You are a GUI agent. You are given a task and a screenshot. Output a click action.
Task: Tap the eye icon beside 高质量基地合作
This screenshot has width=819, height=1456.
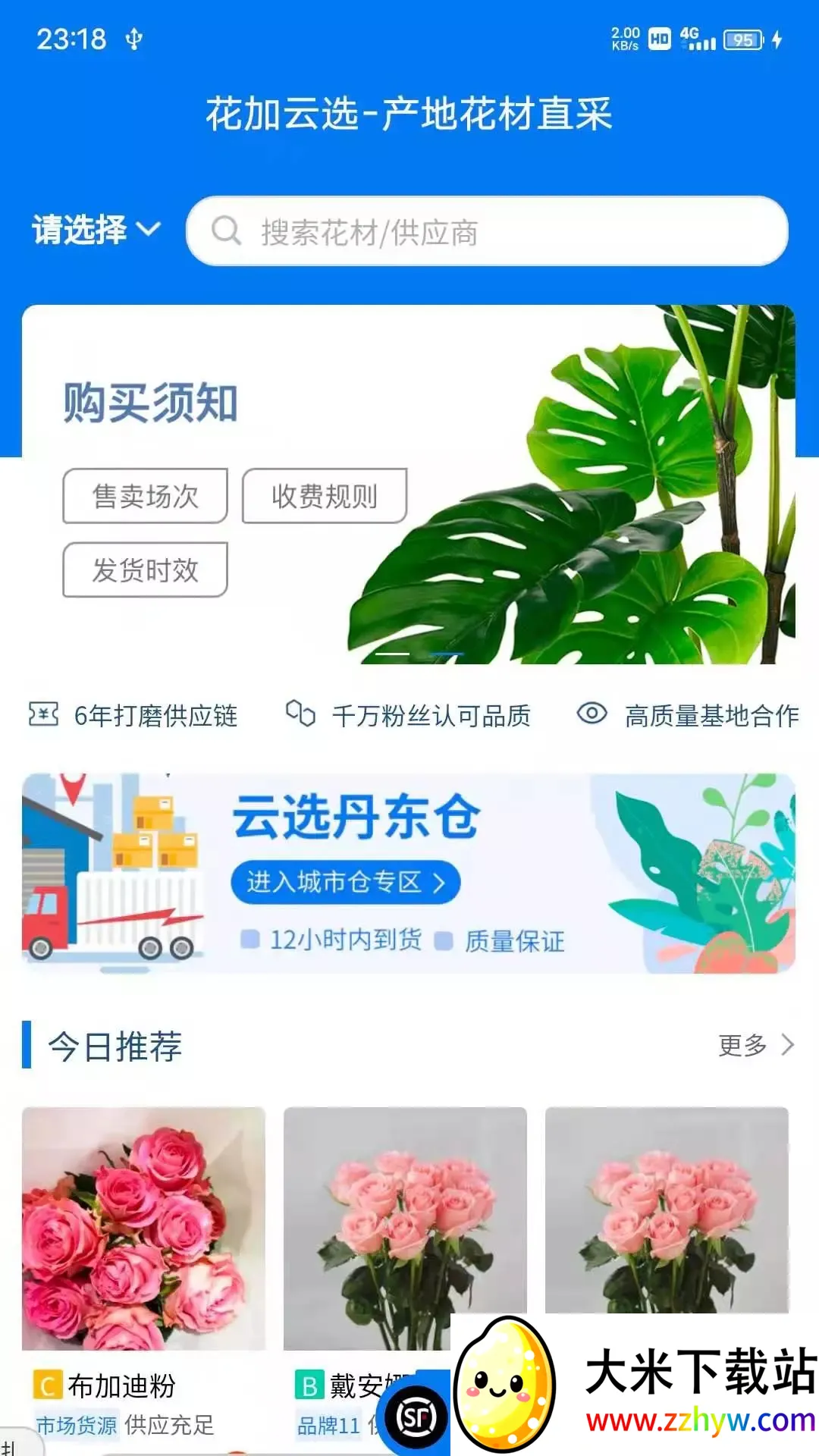tap(592, 714)
